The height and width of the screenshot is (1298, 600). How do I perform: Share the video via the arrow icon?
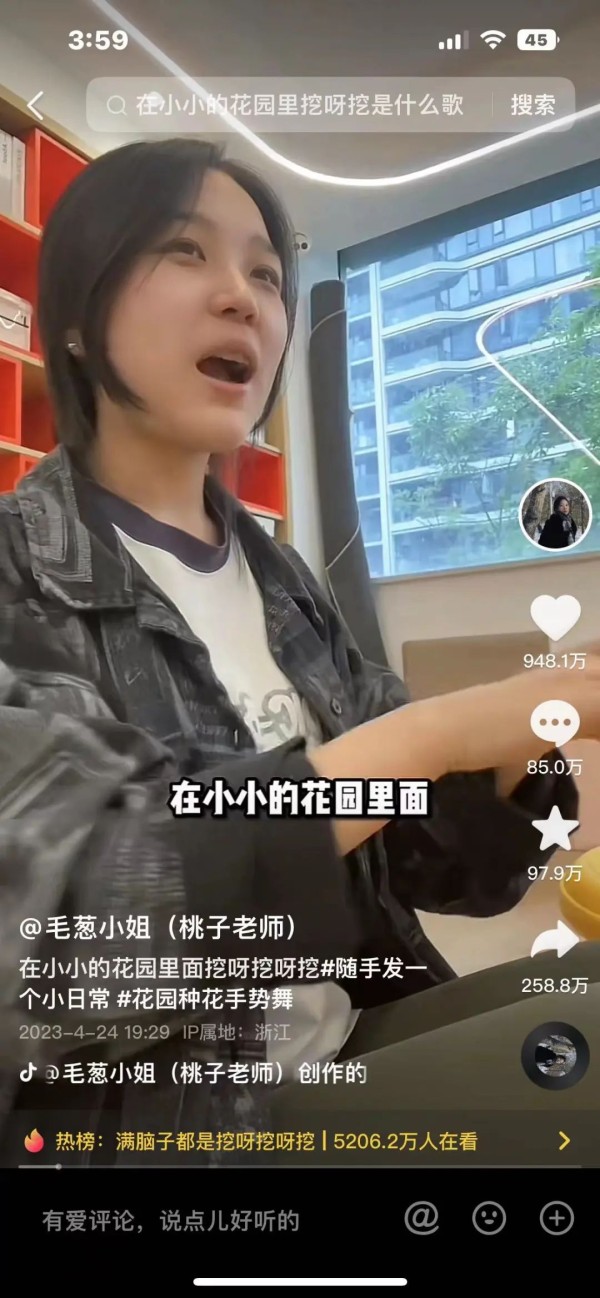(555, 940)
